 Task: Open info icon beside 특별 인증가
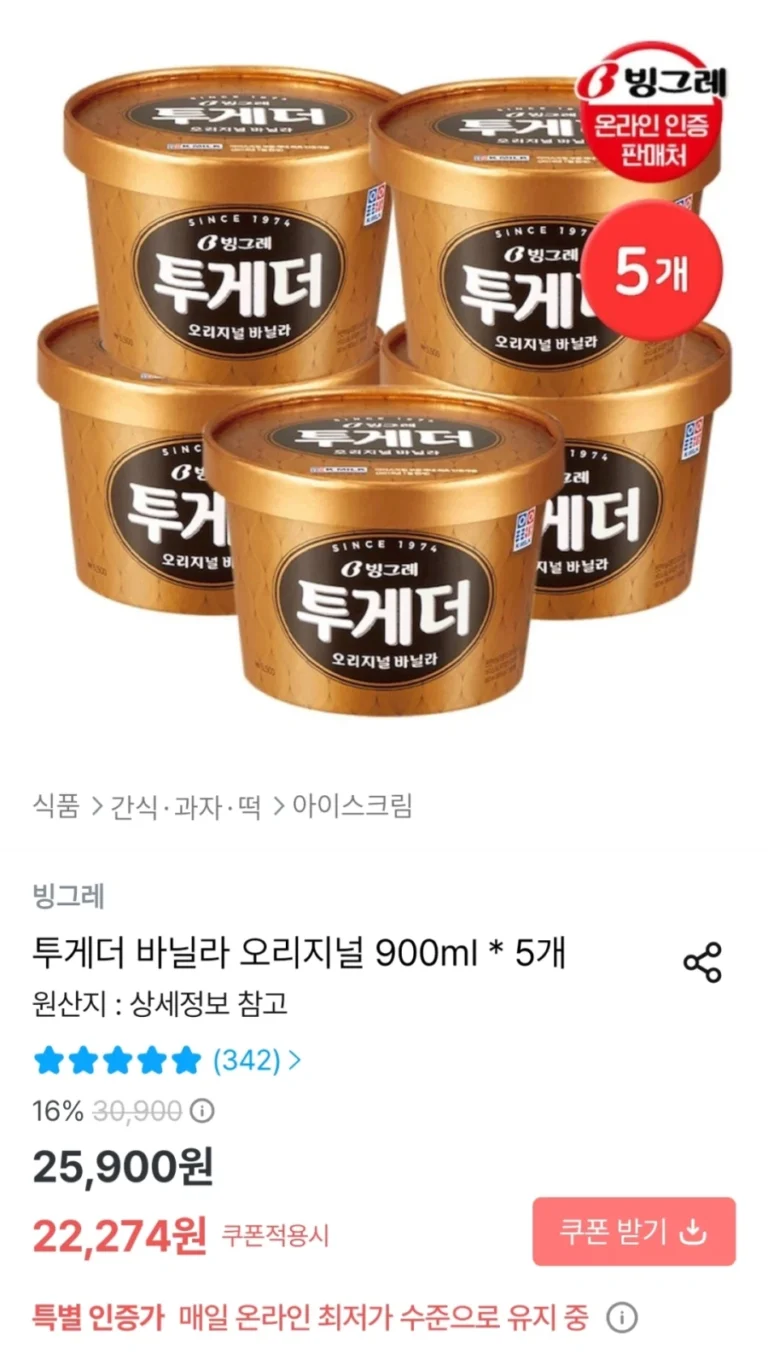pyautogui.click(x=622, y=1317)
